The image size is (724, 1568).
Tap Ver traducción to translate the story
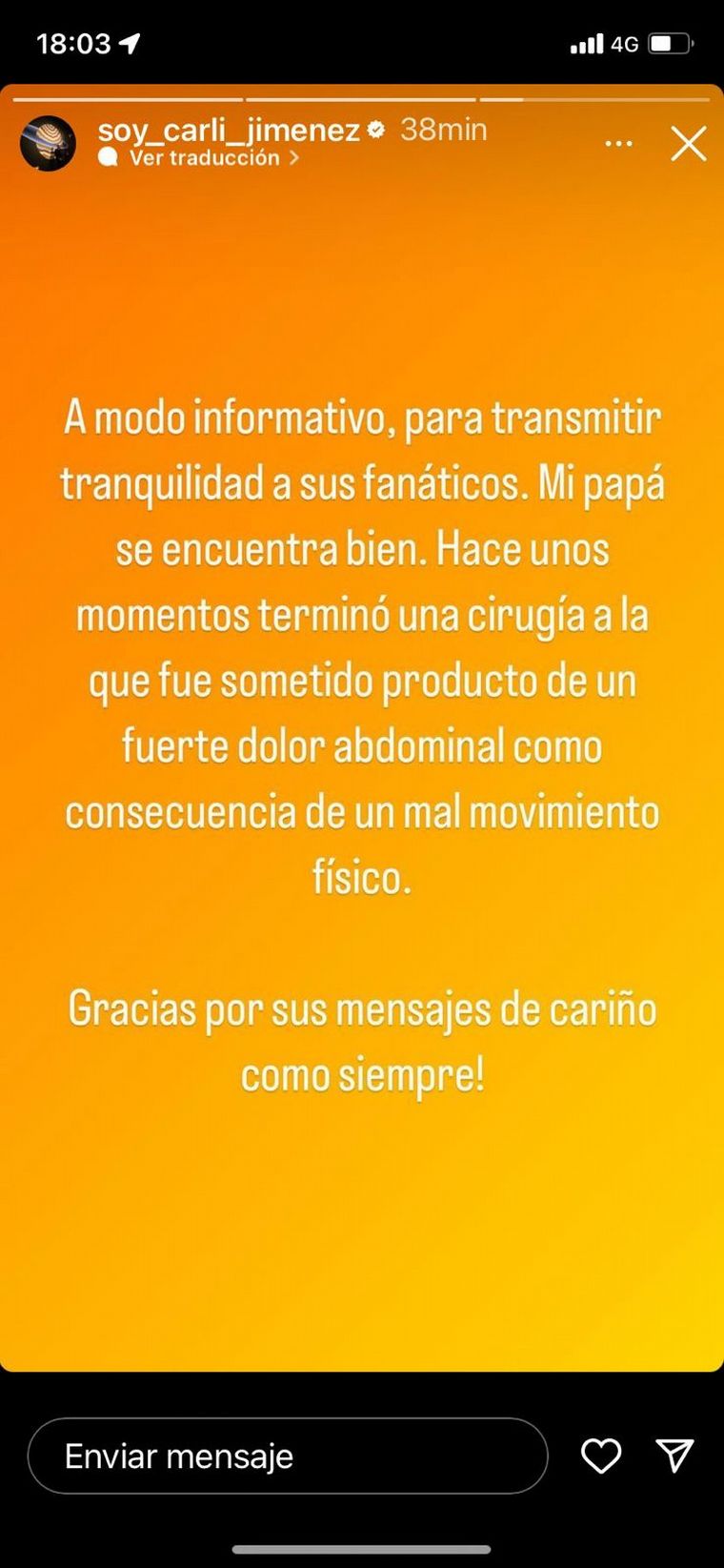[x=205, y=158]
